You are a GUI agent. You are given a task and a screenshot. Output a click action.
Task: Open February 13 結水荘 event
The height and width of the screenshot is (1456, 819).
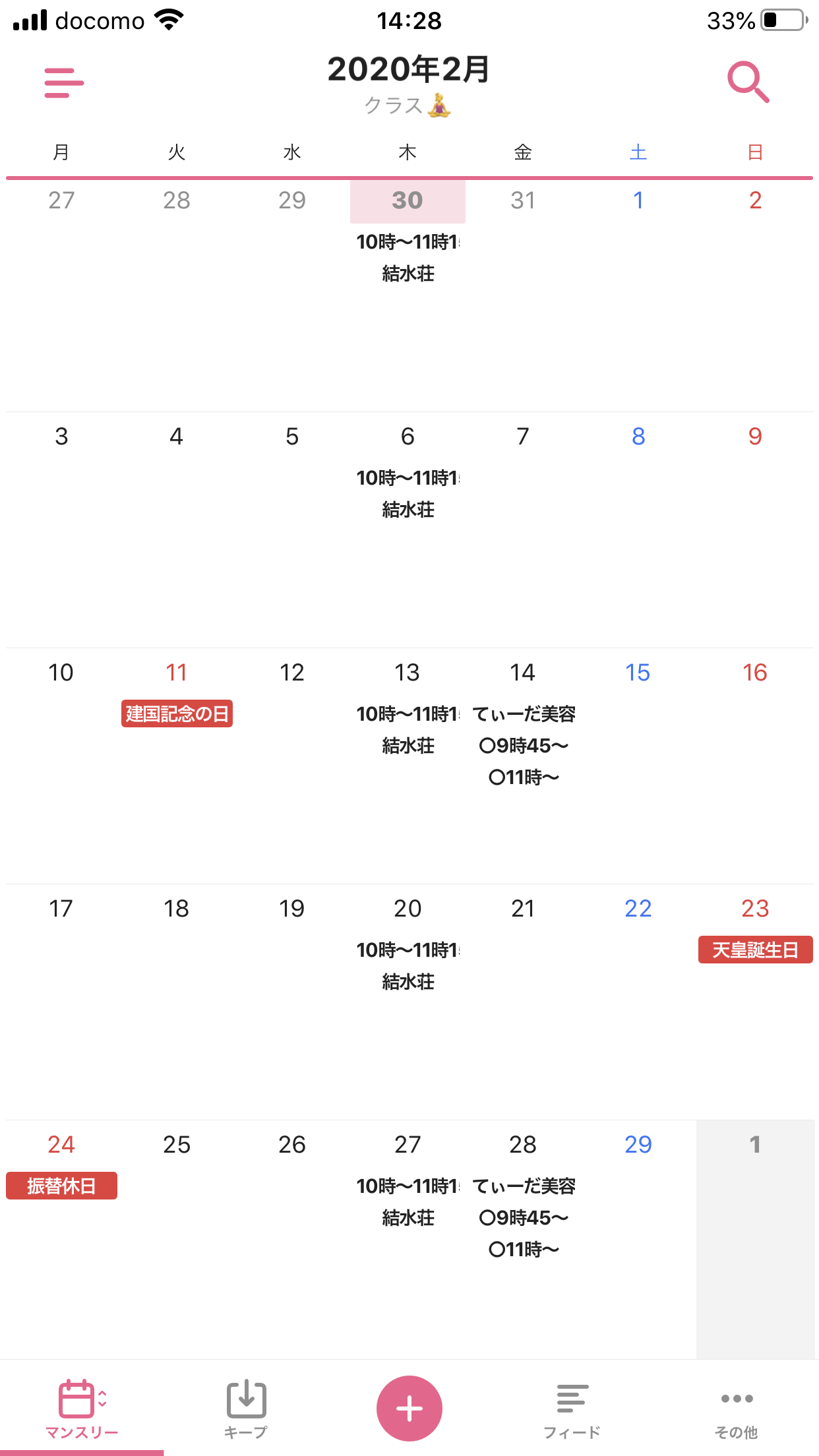(408, 729)
